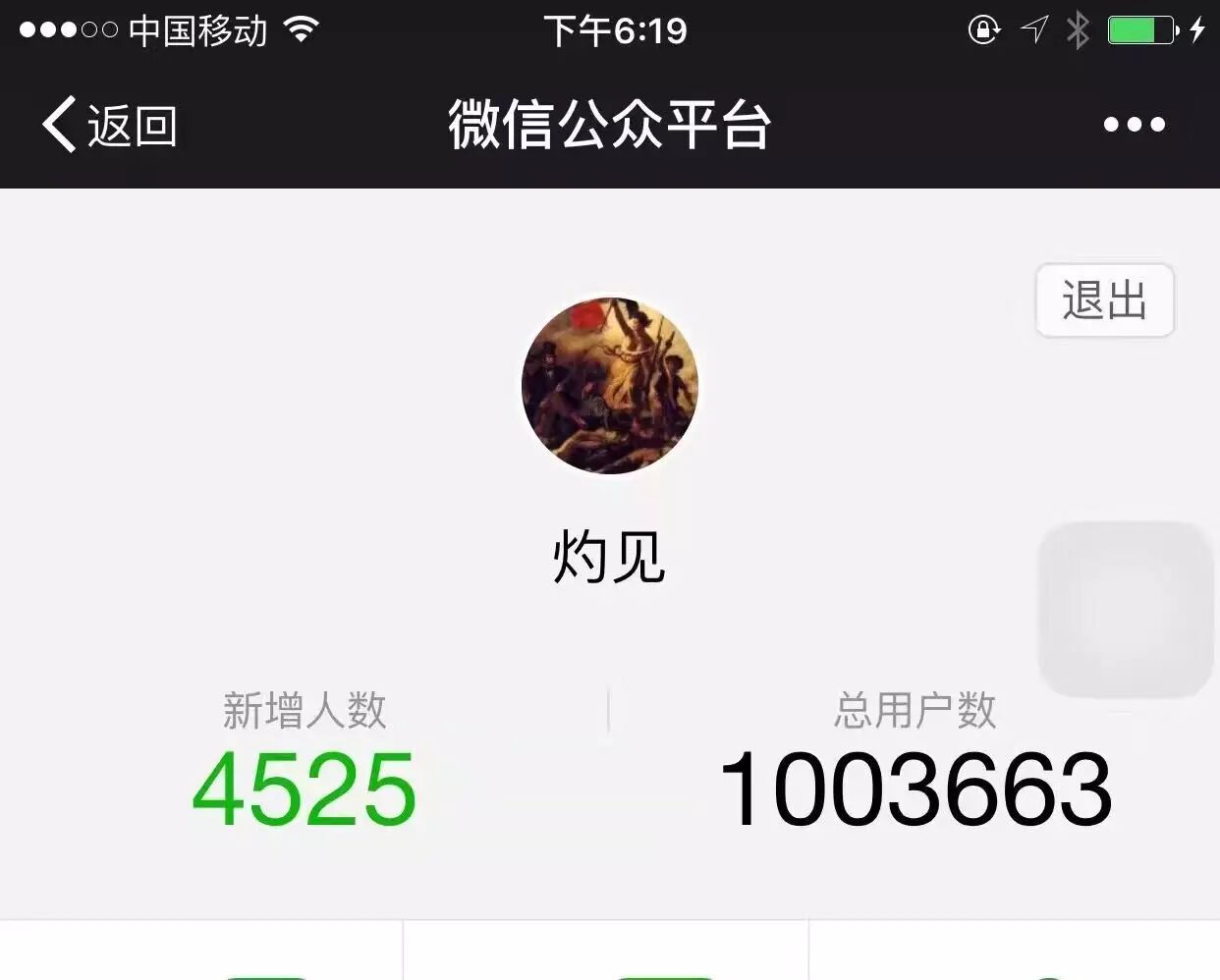
Task: Tap the AssistiveTouch floating button
Action: [1126, 609]
